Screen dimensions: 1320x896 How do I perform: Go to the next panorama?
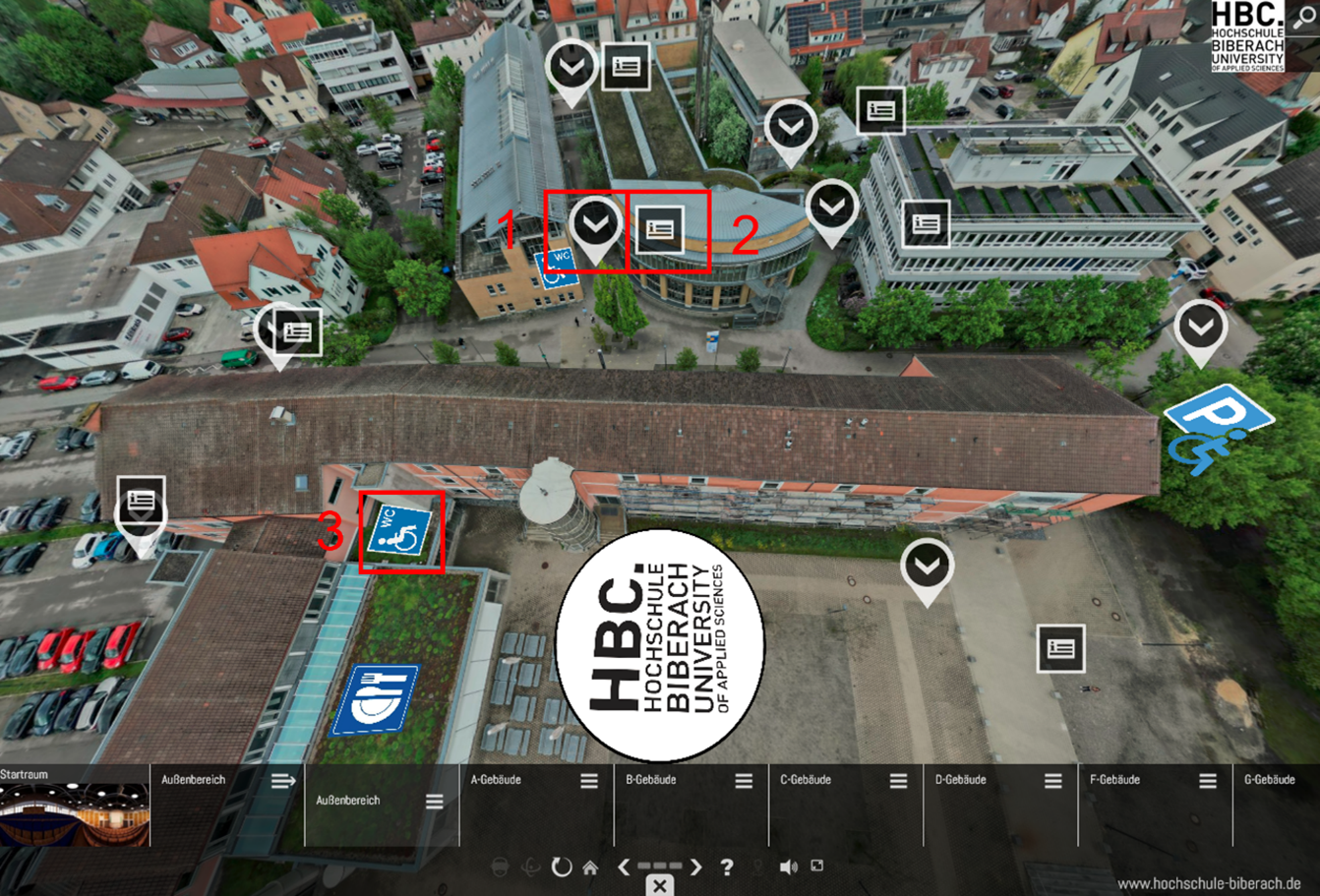pos(696,866)
